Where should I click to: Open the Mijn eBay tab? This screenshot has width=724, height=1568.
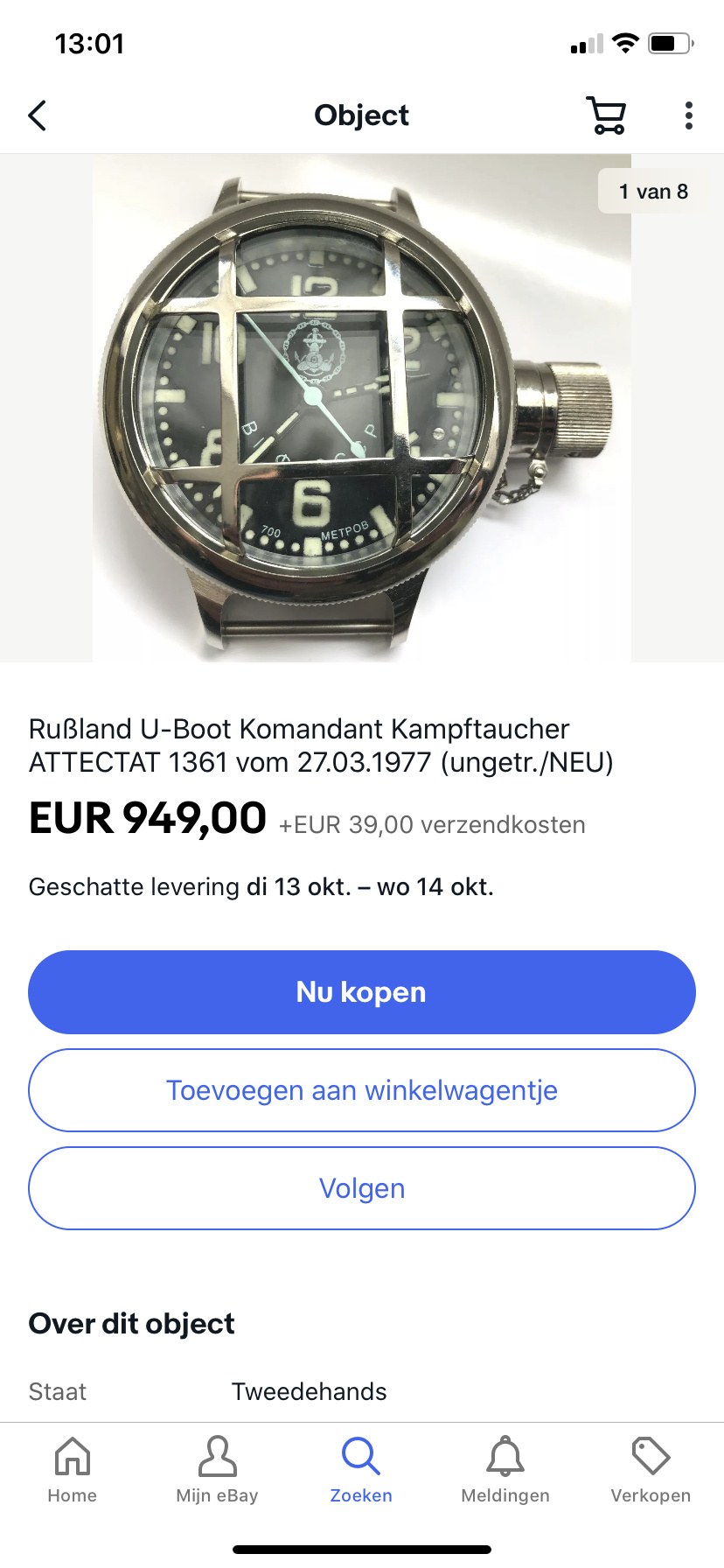click(217, 1470)
